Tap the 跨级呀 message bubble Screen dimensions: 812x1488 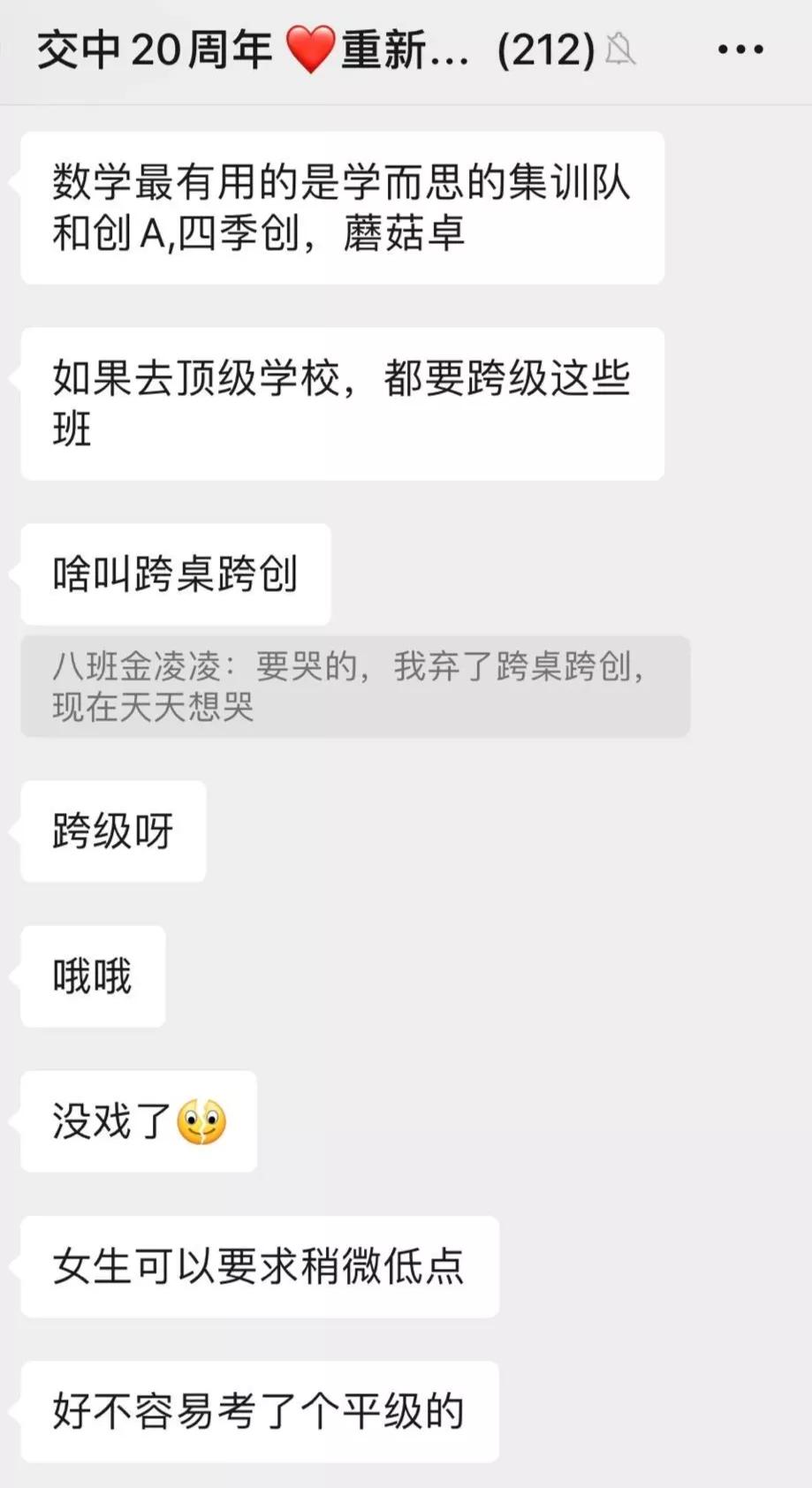pos(111,830)
